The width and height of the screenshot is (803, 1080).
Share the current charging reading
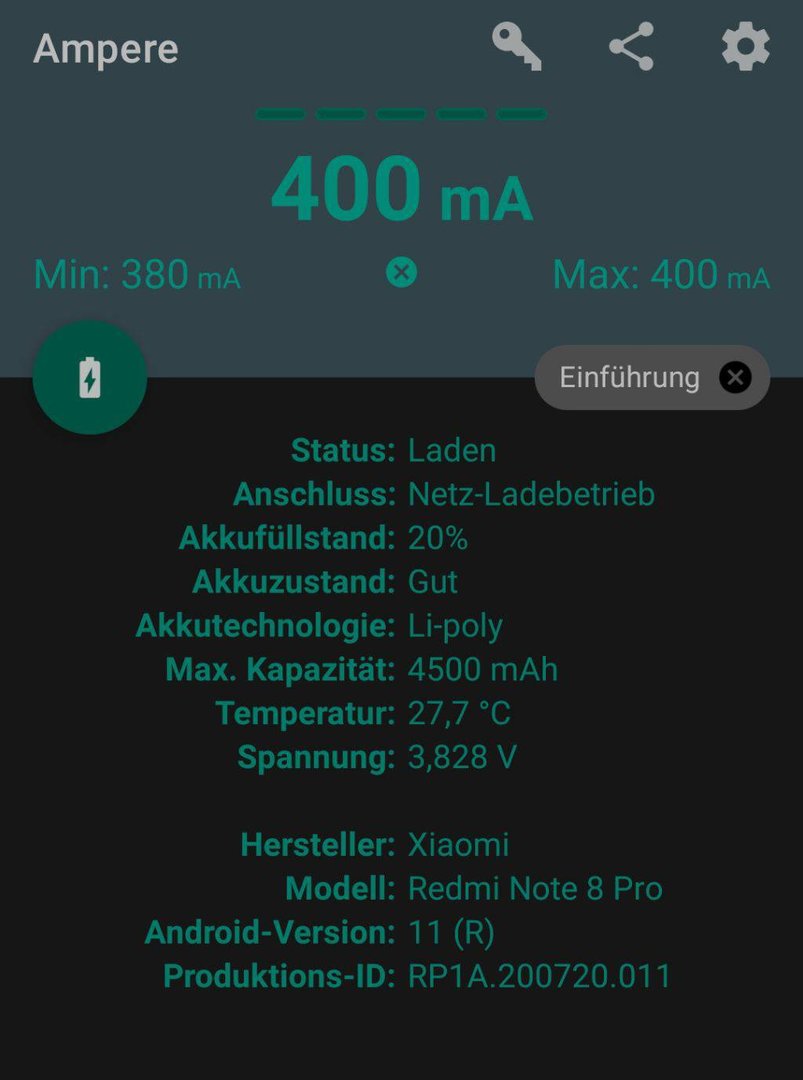click(x=631, y=47)
